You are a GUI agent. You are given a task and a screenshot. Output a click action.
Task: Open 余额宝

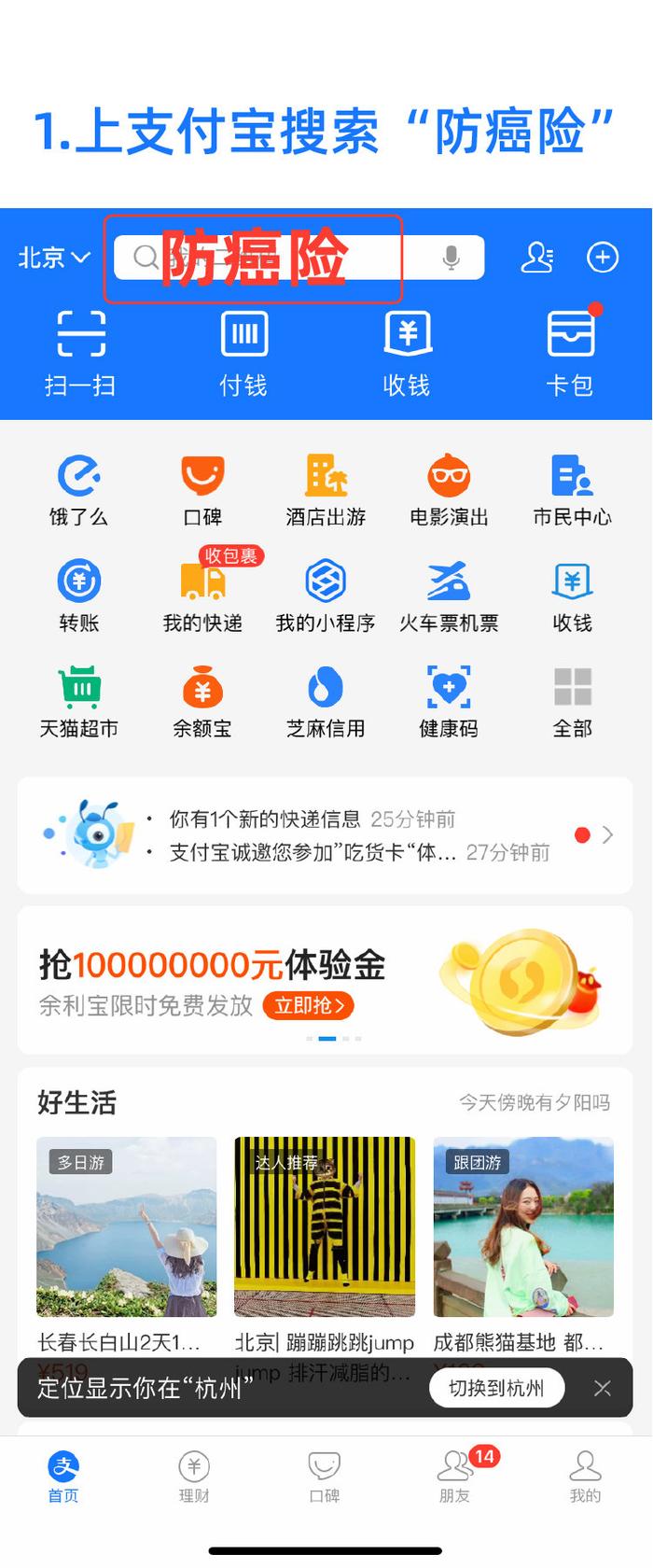202,700
